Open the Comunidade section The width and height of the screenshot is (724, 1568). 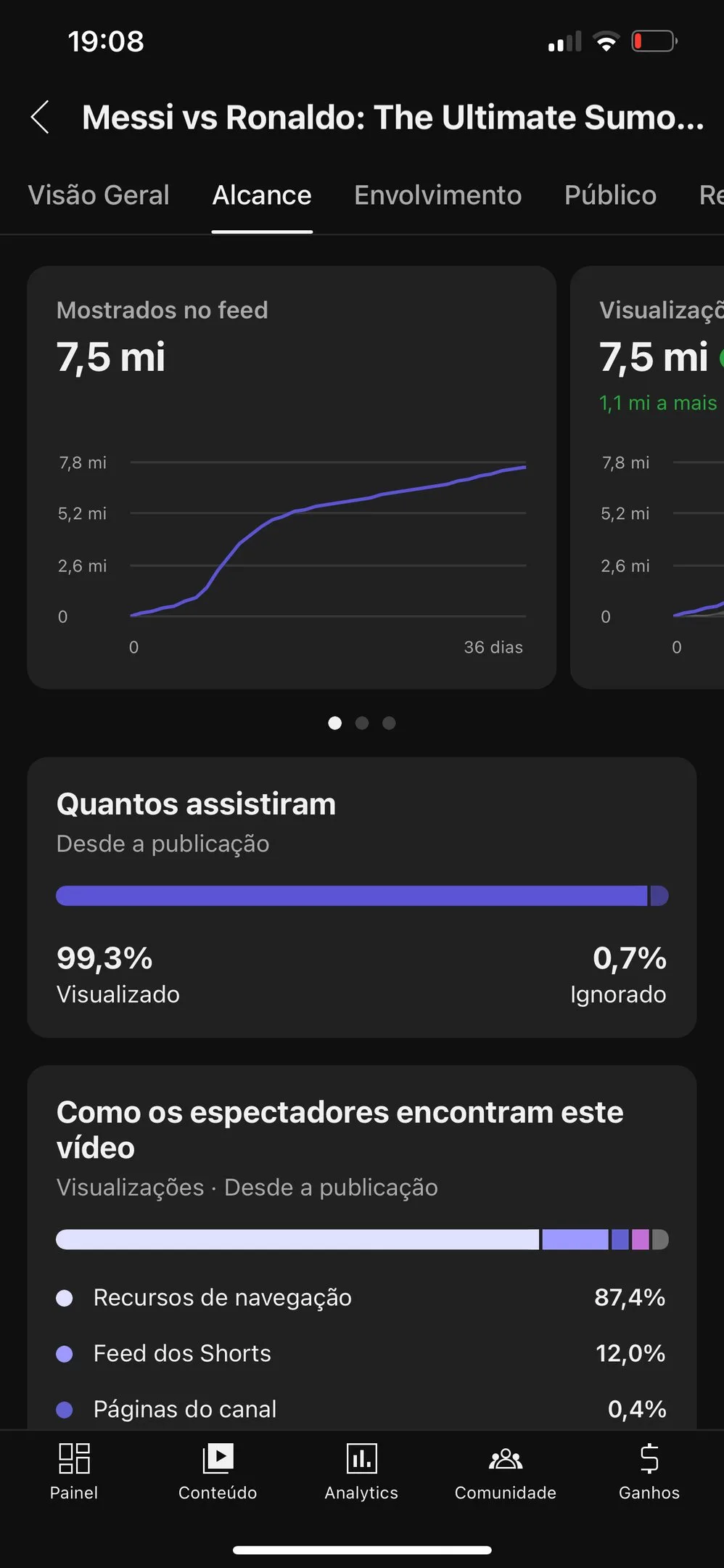coord(505,1471)
